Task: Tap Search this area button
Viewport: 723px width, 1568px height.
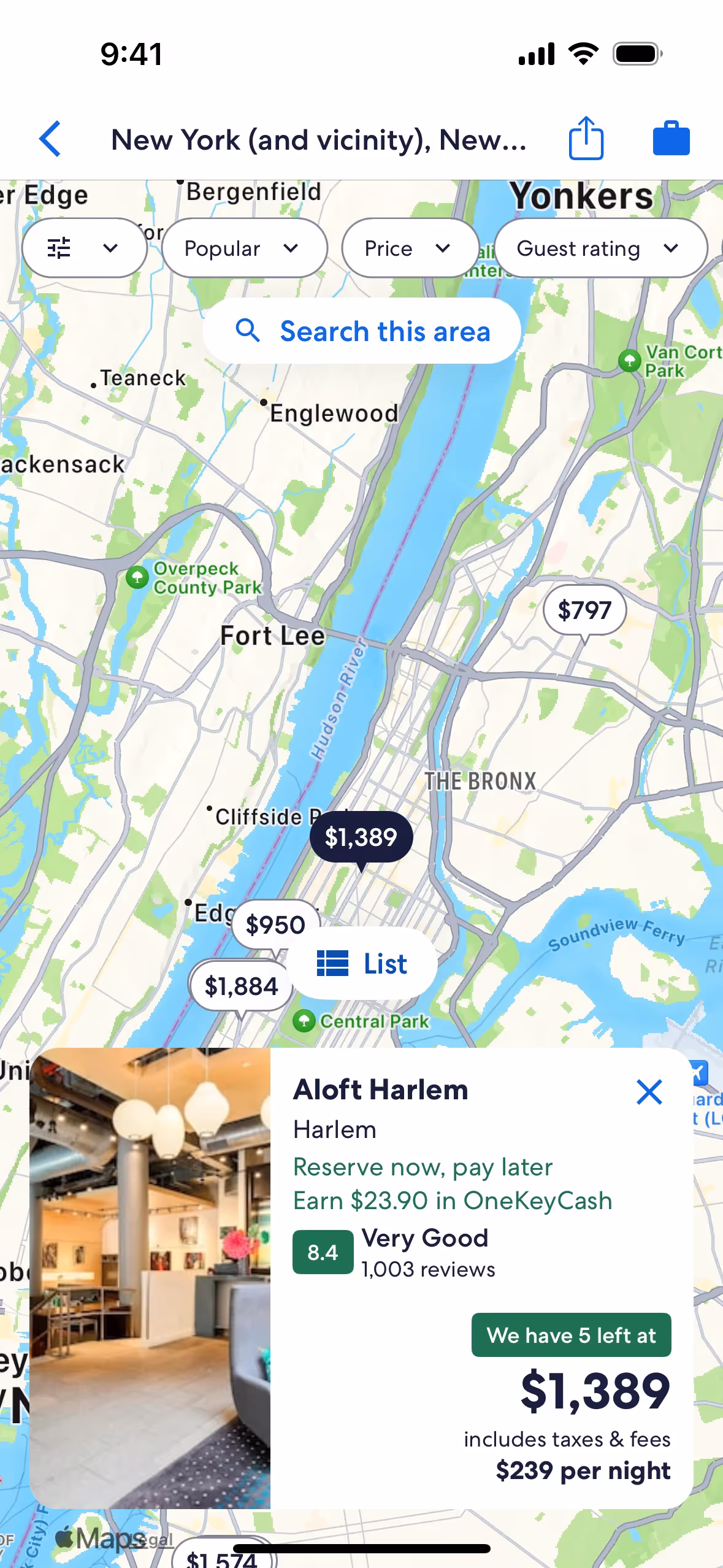Action: (362, 331)
